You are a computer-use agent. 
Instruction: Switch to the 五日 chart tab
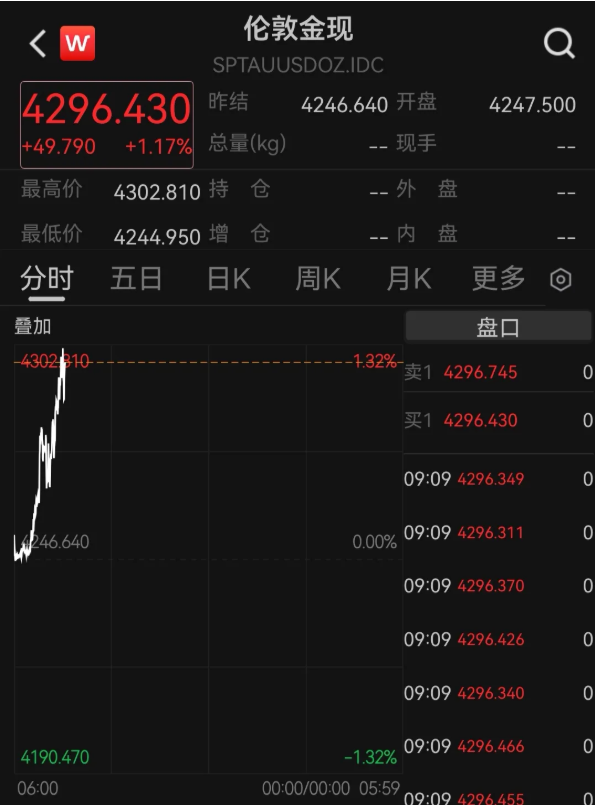[136, 279]
